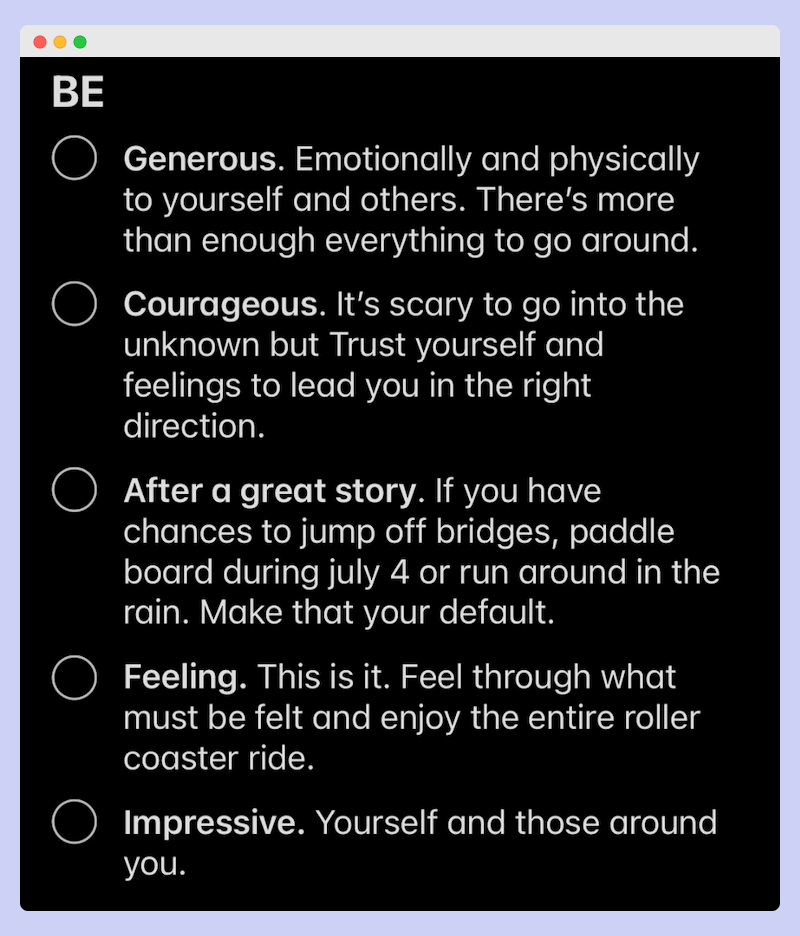Image resolution: width=800 pixels, height=936 pixels.
Task: Select the Feeling checklist circle
Action: [x=74, y=678]
